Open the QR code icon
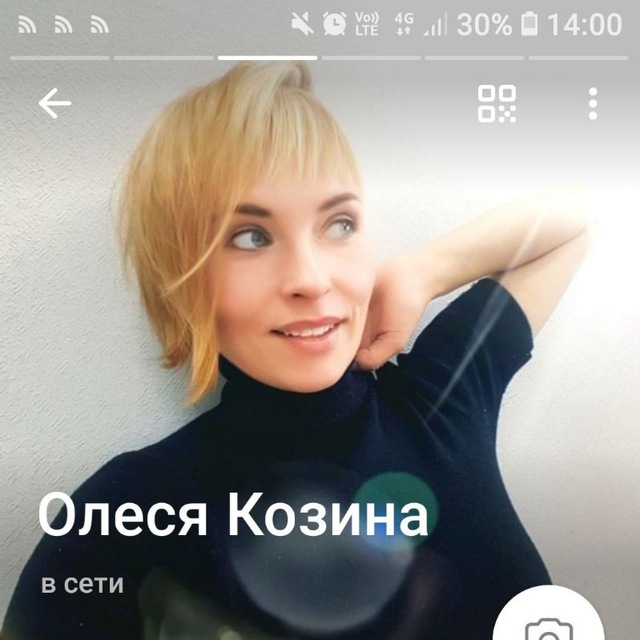This screenshot has height=640, width=640. coord(497,103)
